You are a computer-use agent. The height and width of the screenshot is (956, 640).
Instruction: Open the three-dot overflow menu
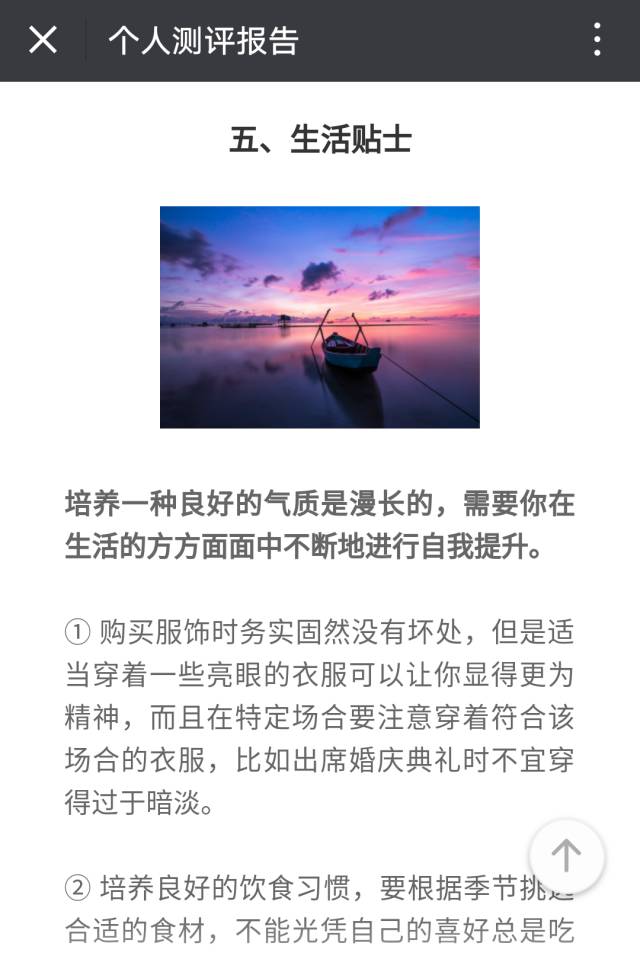597,40
